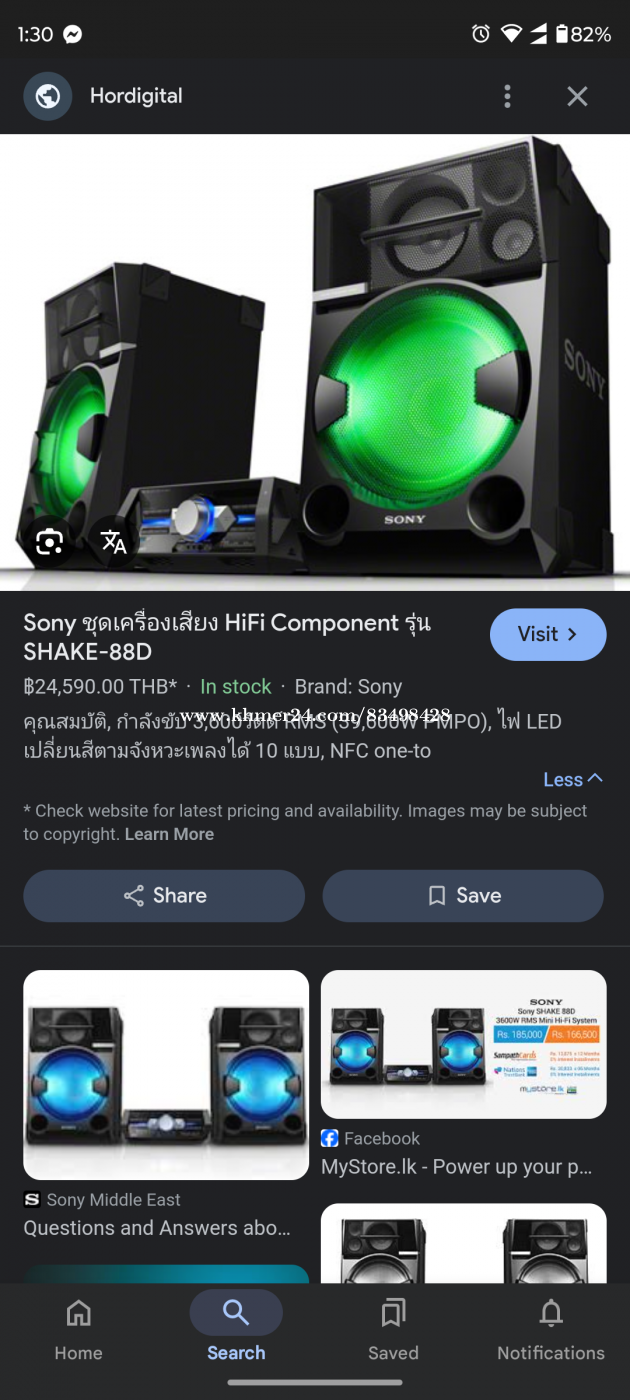The width and height of the screenshot is (630, 1400).
Task: Go to the Home tab
Action: (78, 1327)
